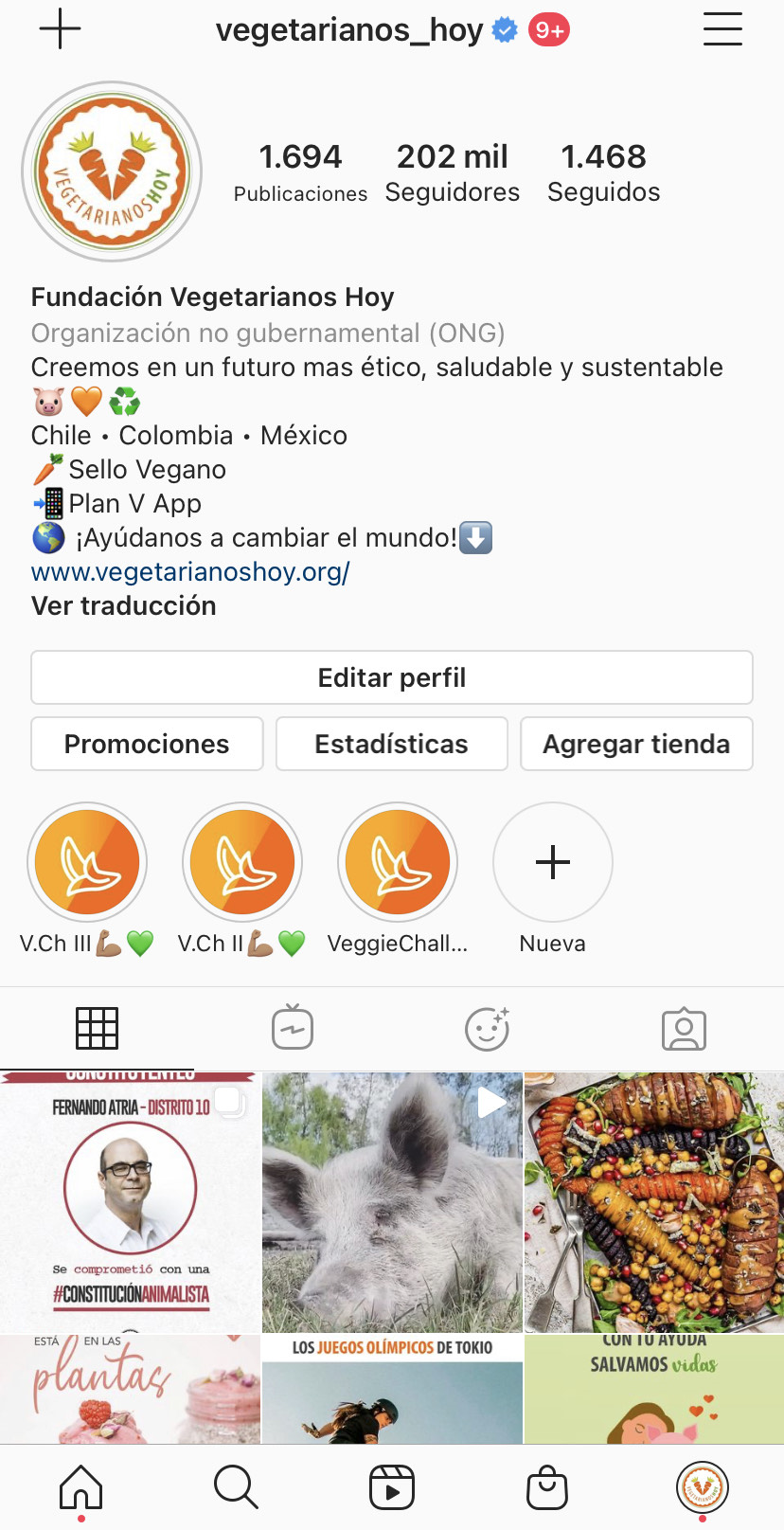
Task: Open the hamburger menu
Action: point(722,29)
